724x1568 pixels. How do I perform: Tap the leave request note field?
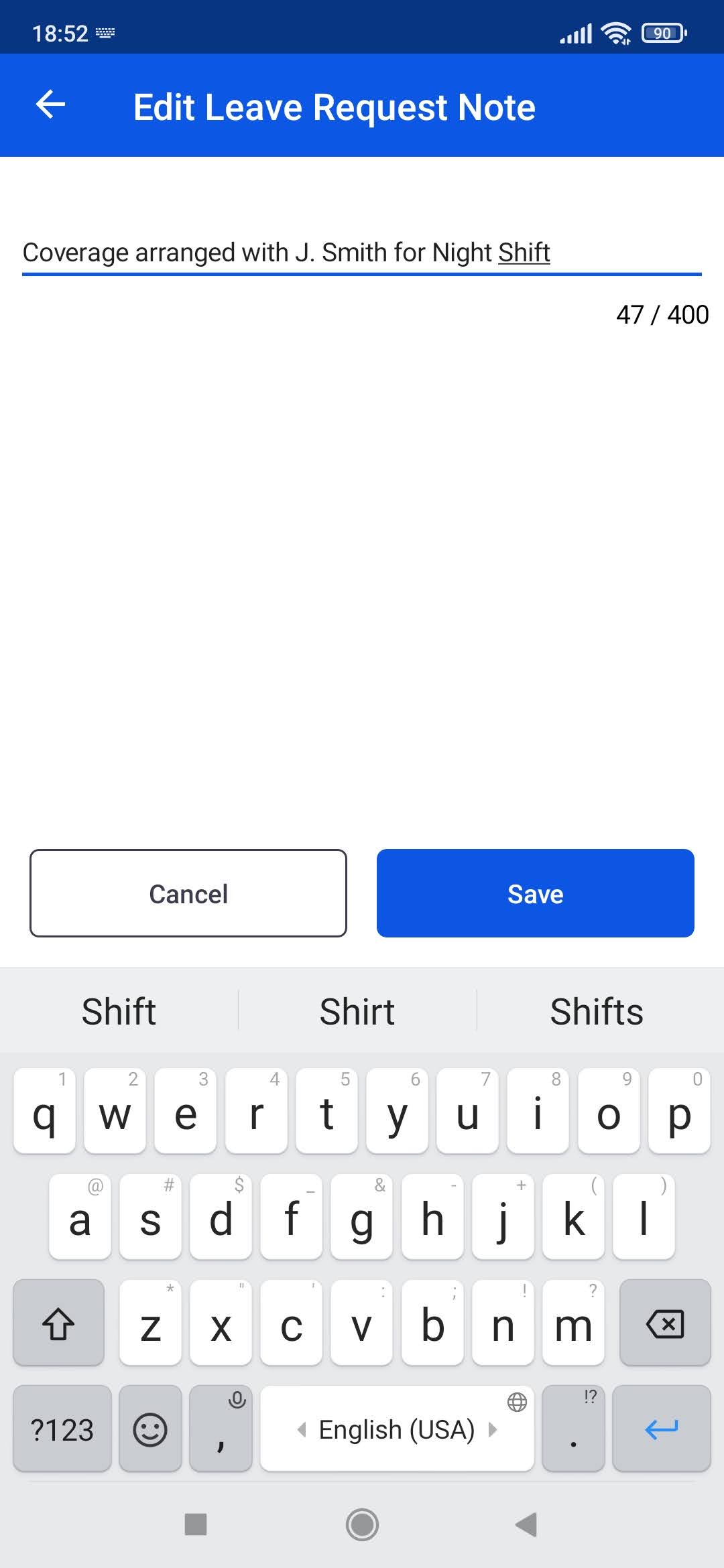click(361, 253)
